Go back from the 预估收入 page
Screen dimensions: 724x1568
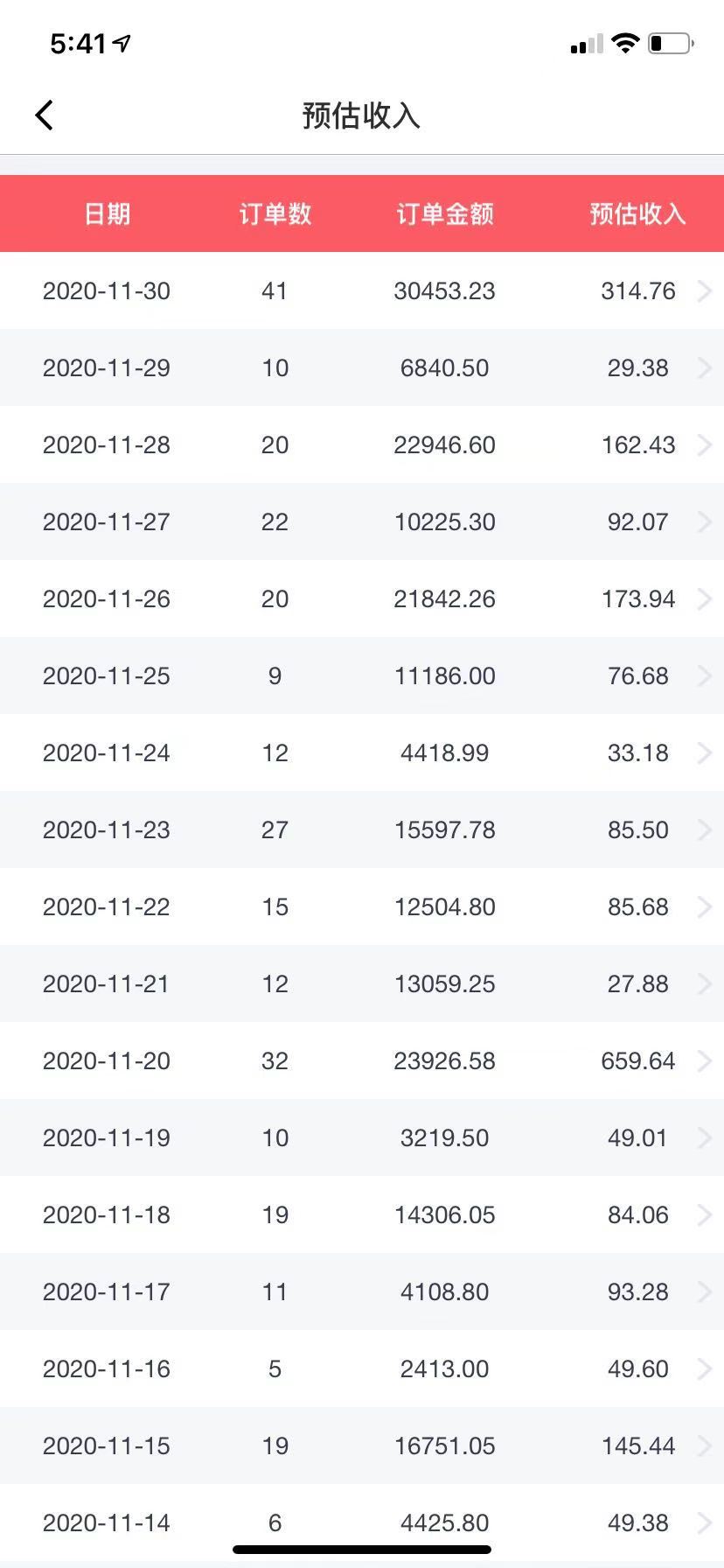pyautogui.click(x=45, y=115)
